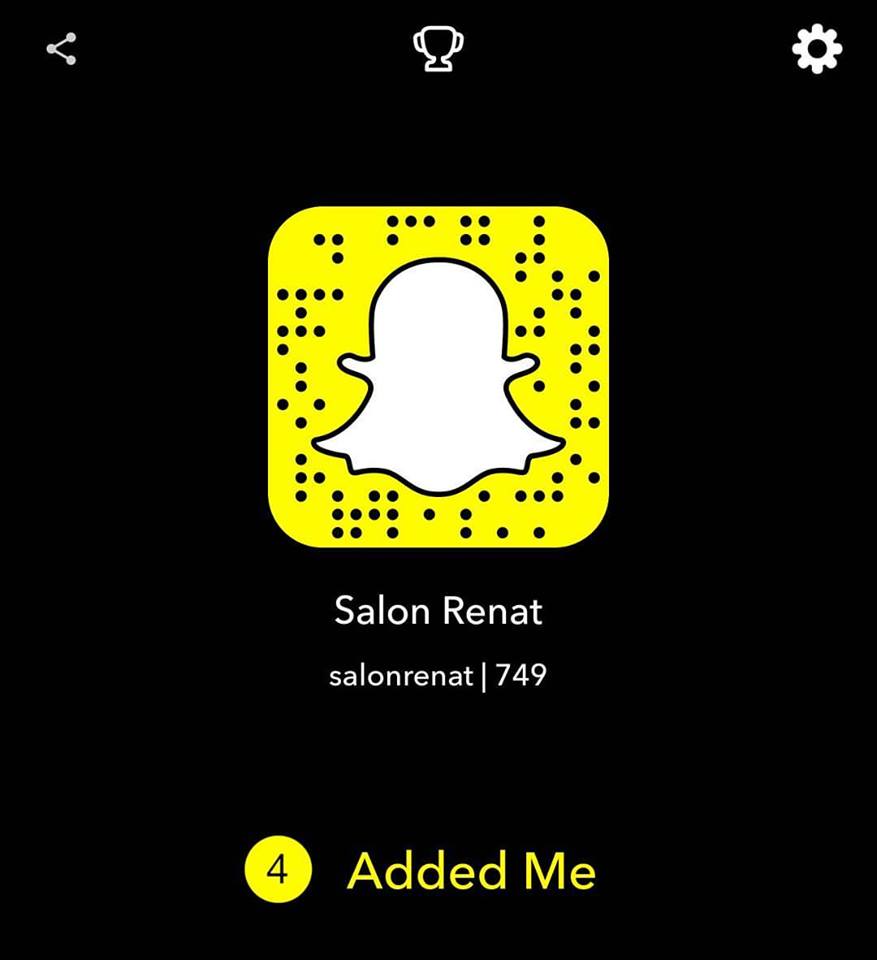877x960 pixels.
Task: Open the Added Me list
Action: (470, 871)
